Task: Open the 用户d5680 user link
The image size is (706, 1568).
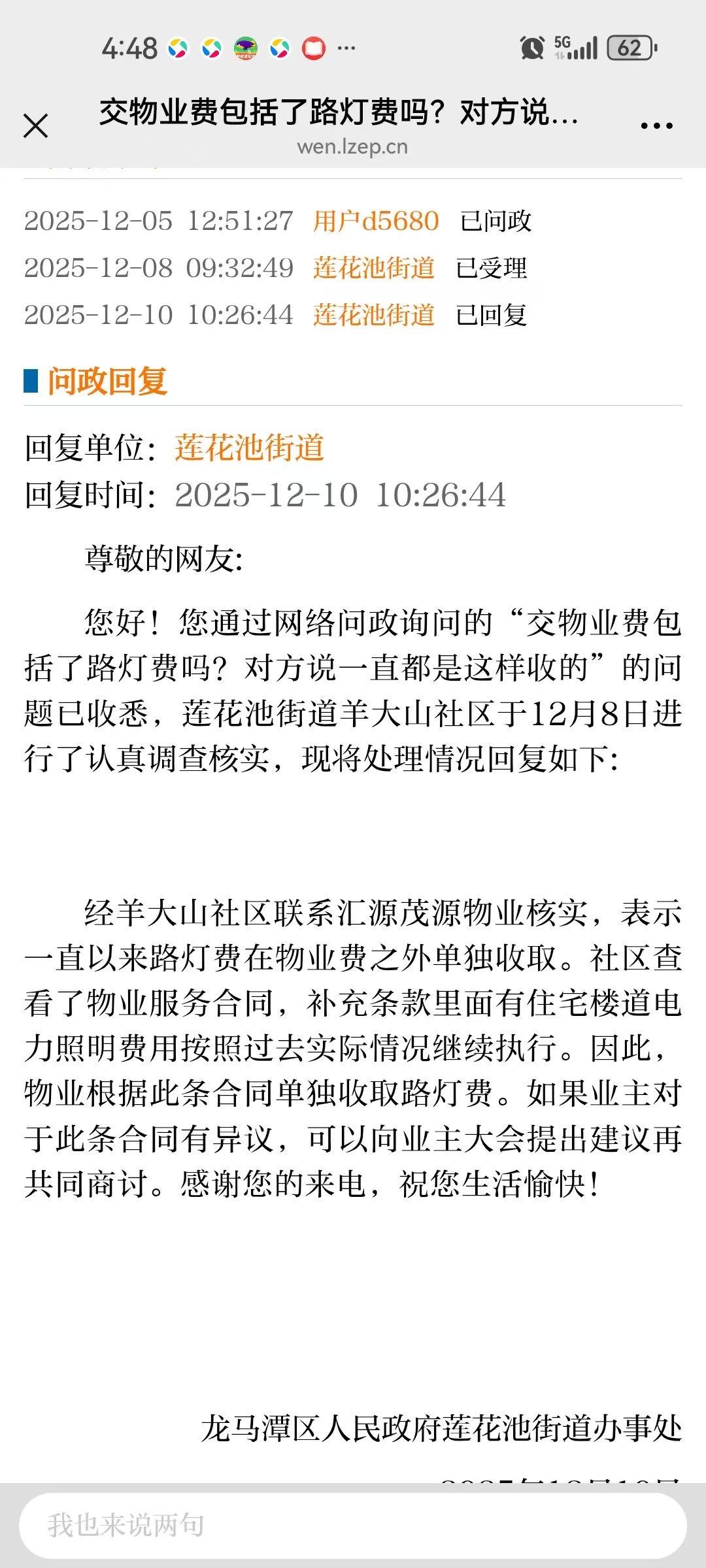Action: [376, 221]
